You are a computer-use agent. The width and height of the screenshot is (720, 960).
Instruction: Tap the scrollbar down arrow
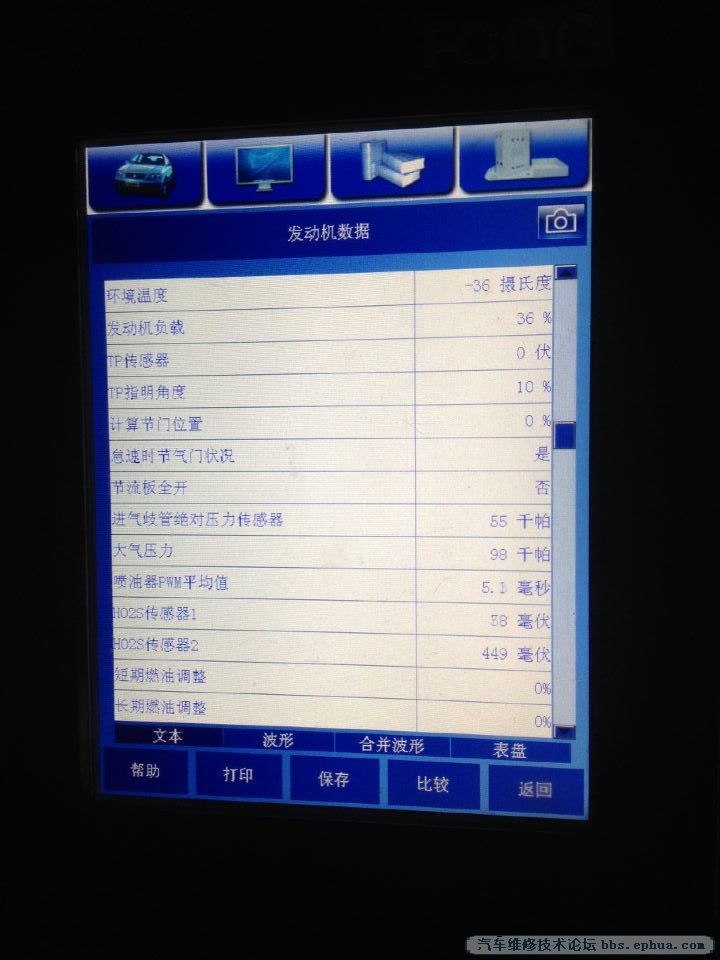coord(565,731)
